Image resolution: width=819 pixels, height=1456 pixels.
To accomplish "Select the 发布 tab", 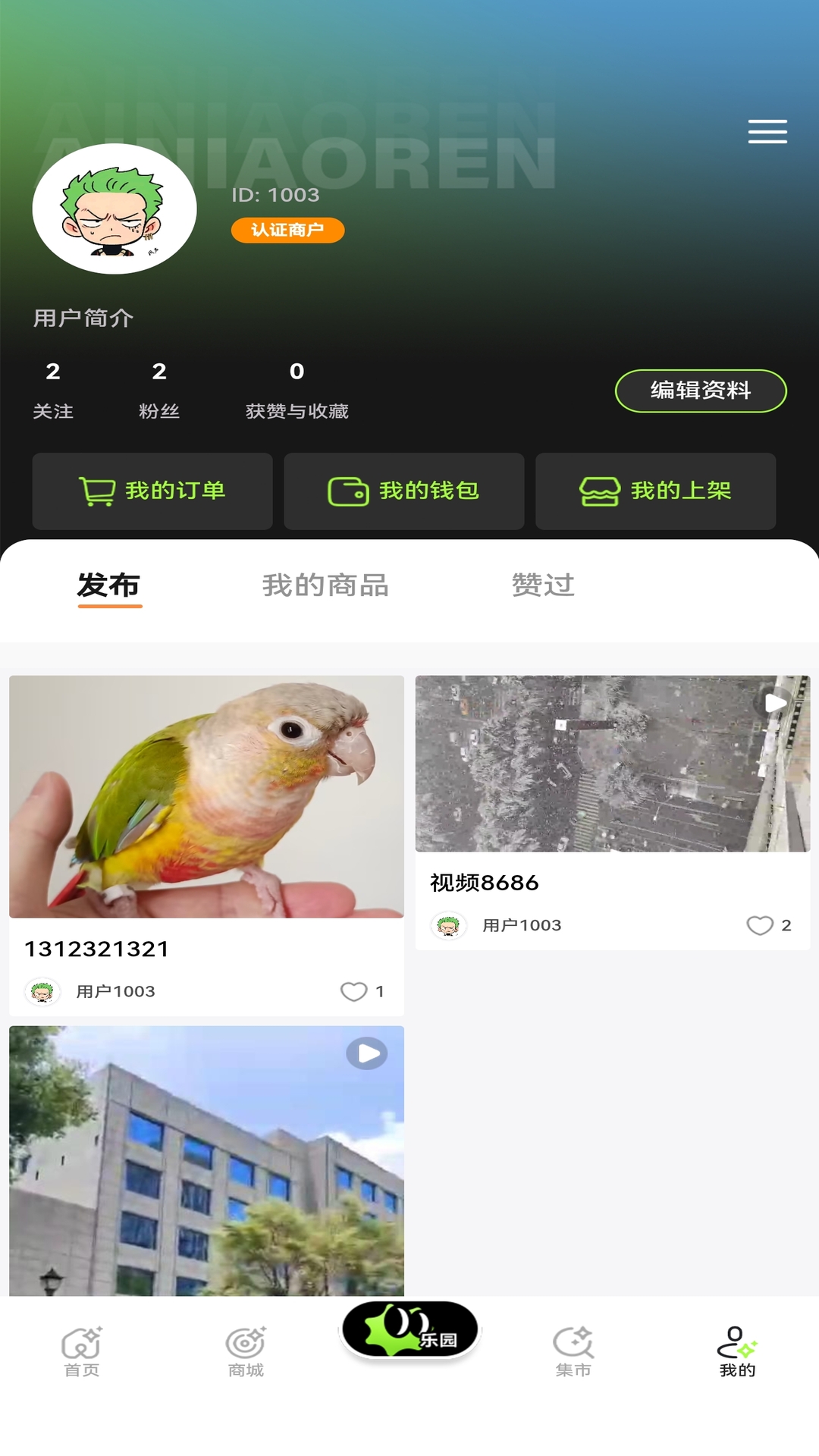I will coord(108,585).
